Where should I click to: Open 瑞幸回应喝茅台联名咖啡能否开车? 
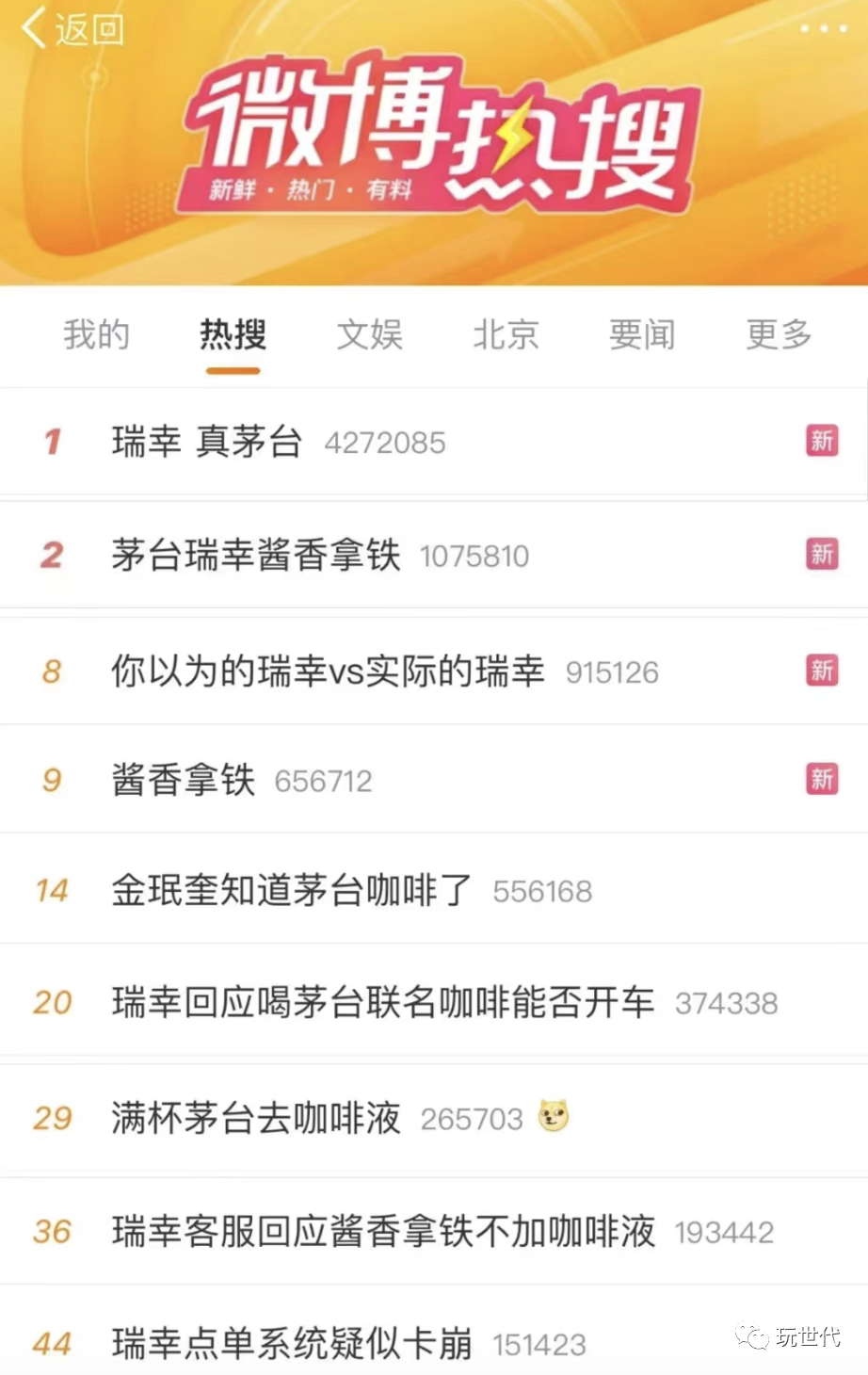(x=383, y=1002)
